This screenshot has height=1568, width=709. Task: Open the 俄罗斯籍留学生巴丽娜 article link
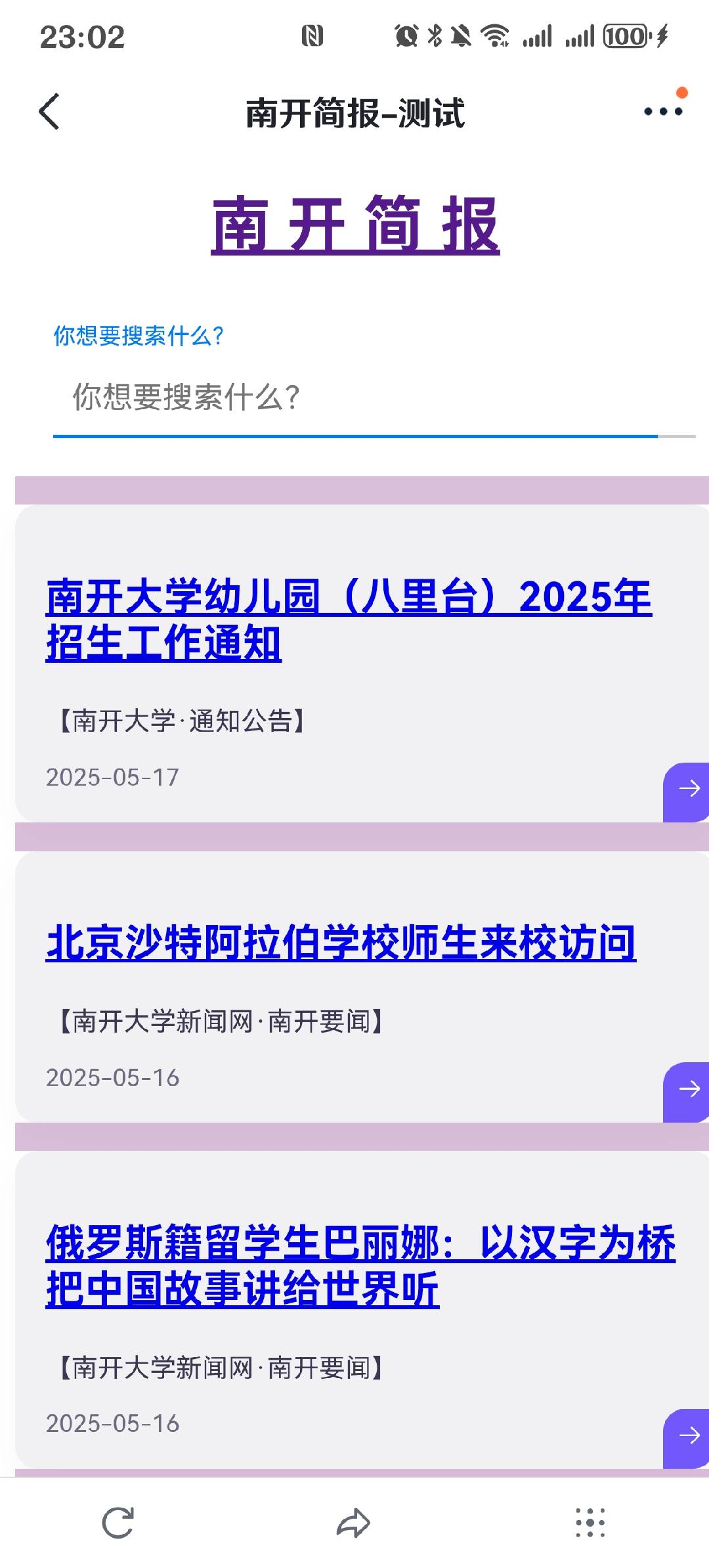(x=360, y=1265)
